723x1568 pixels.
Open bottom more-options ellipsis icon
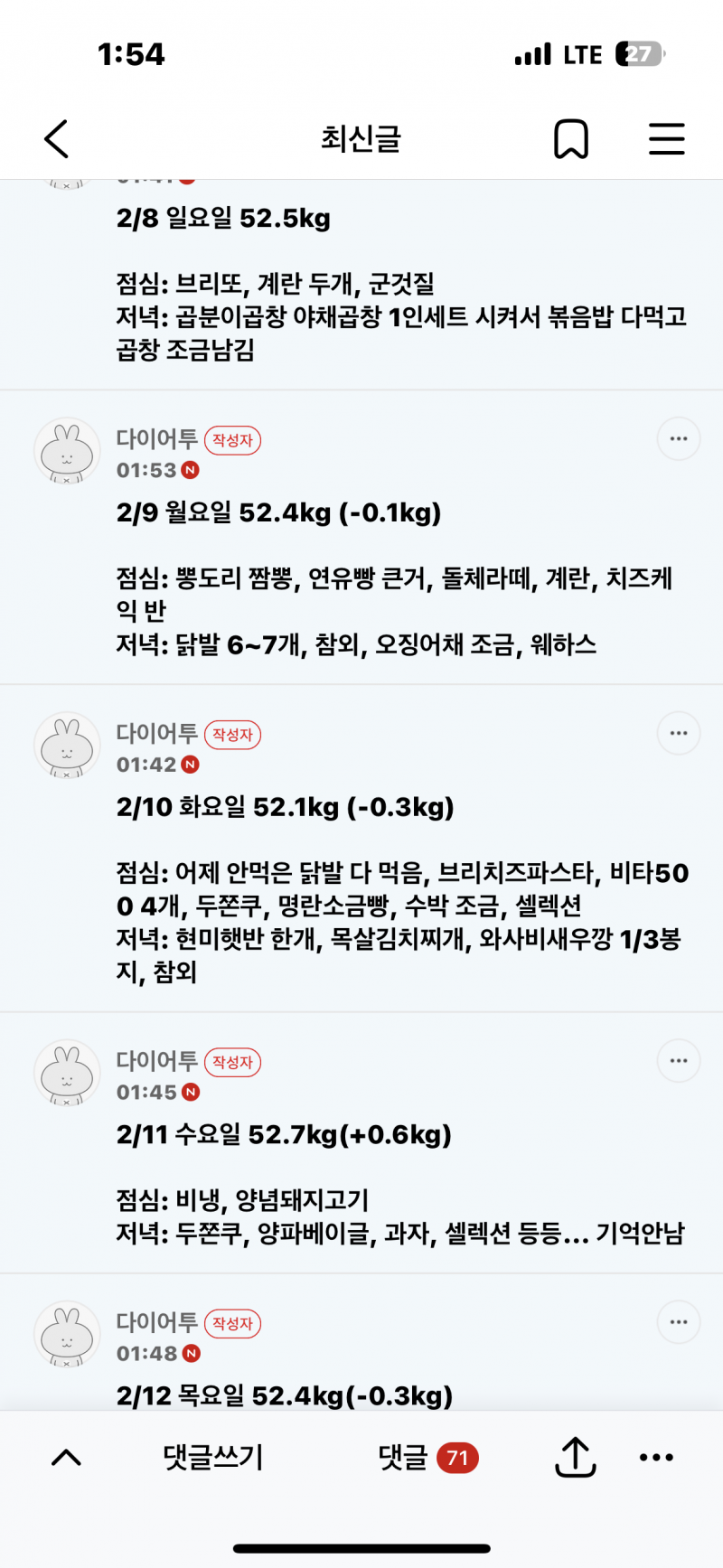(656, 1456)
